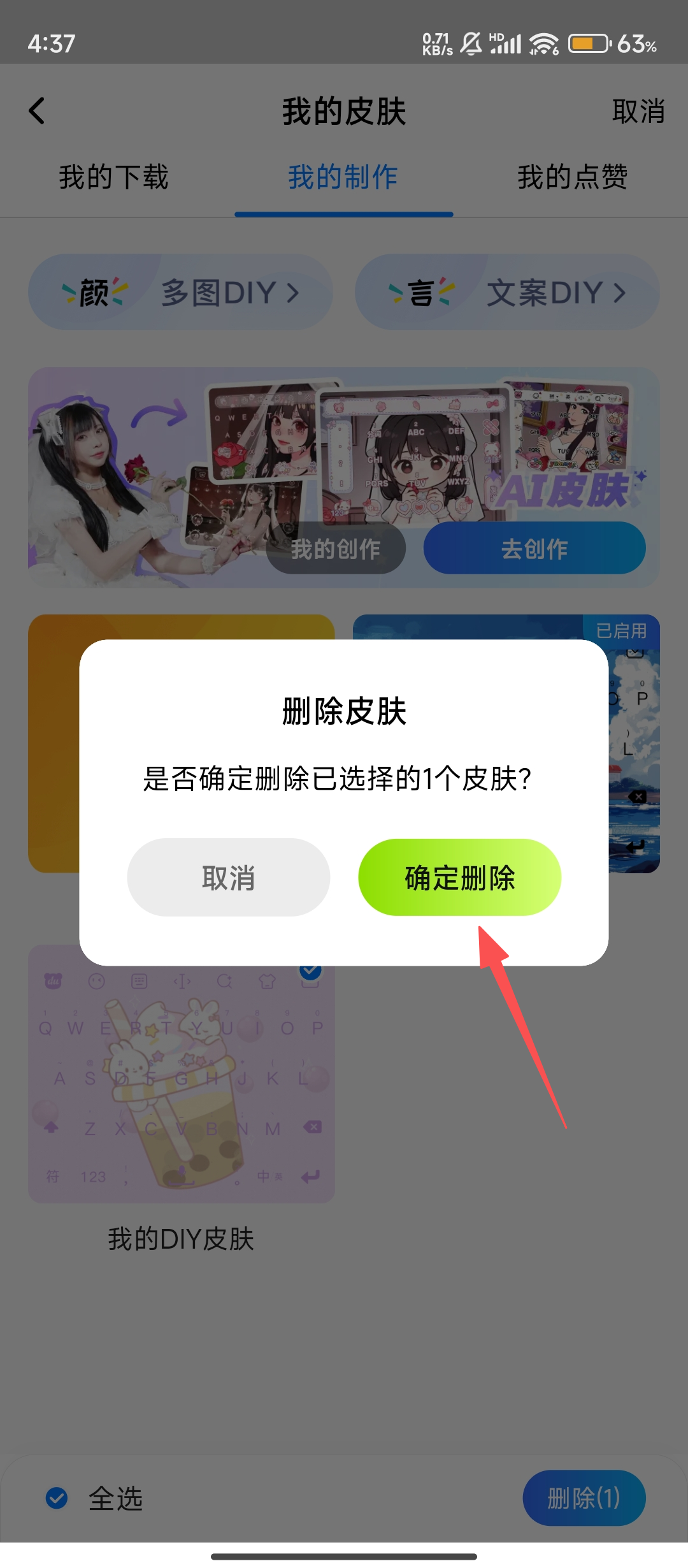Uncheck the 我的DIY皮肤 skin tile
688x1568 pixels.
click(x=310, y=971)
